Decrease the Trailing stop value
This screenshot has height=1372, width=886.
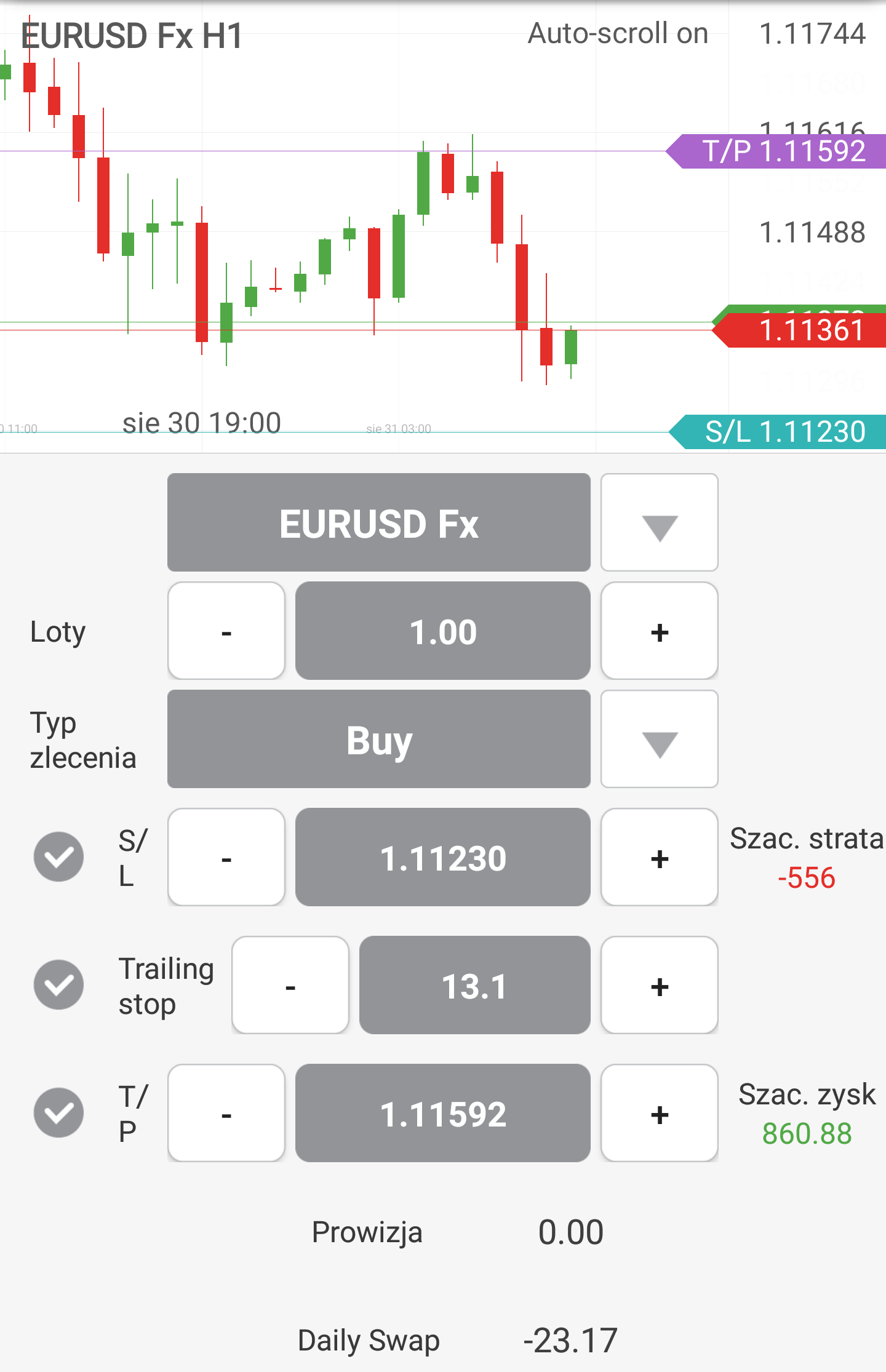click(x=290, y=986)
